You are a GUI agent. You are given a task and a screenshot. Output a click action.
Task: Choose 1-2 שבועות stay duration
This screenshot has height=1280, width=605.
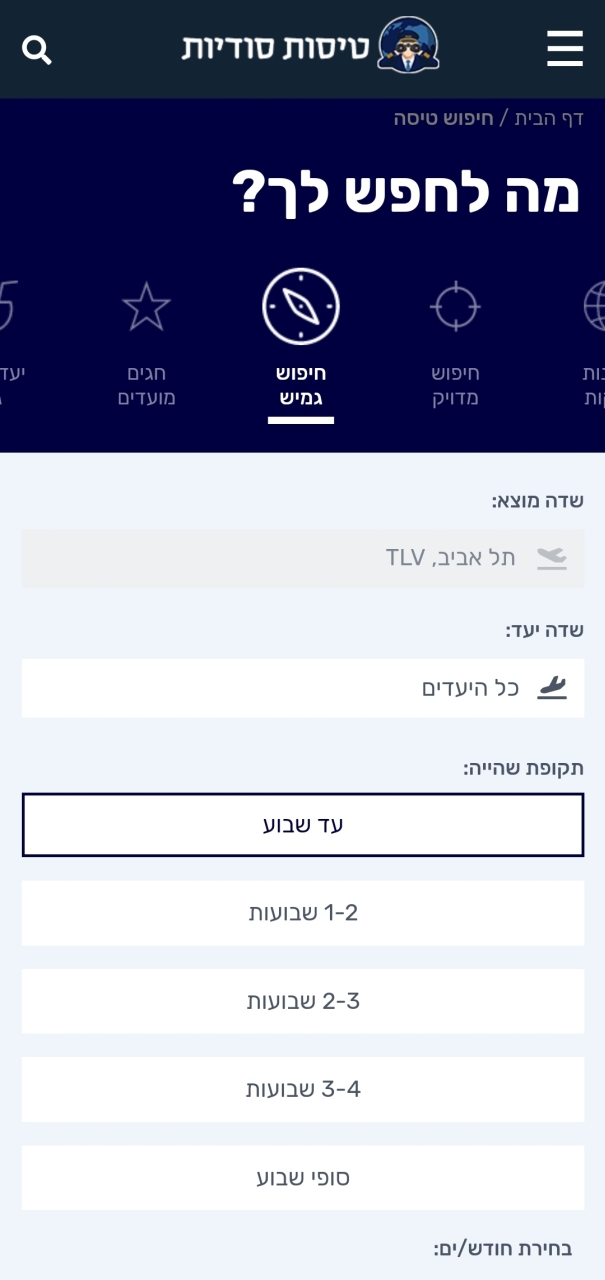point(303,913)
